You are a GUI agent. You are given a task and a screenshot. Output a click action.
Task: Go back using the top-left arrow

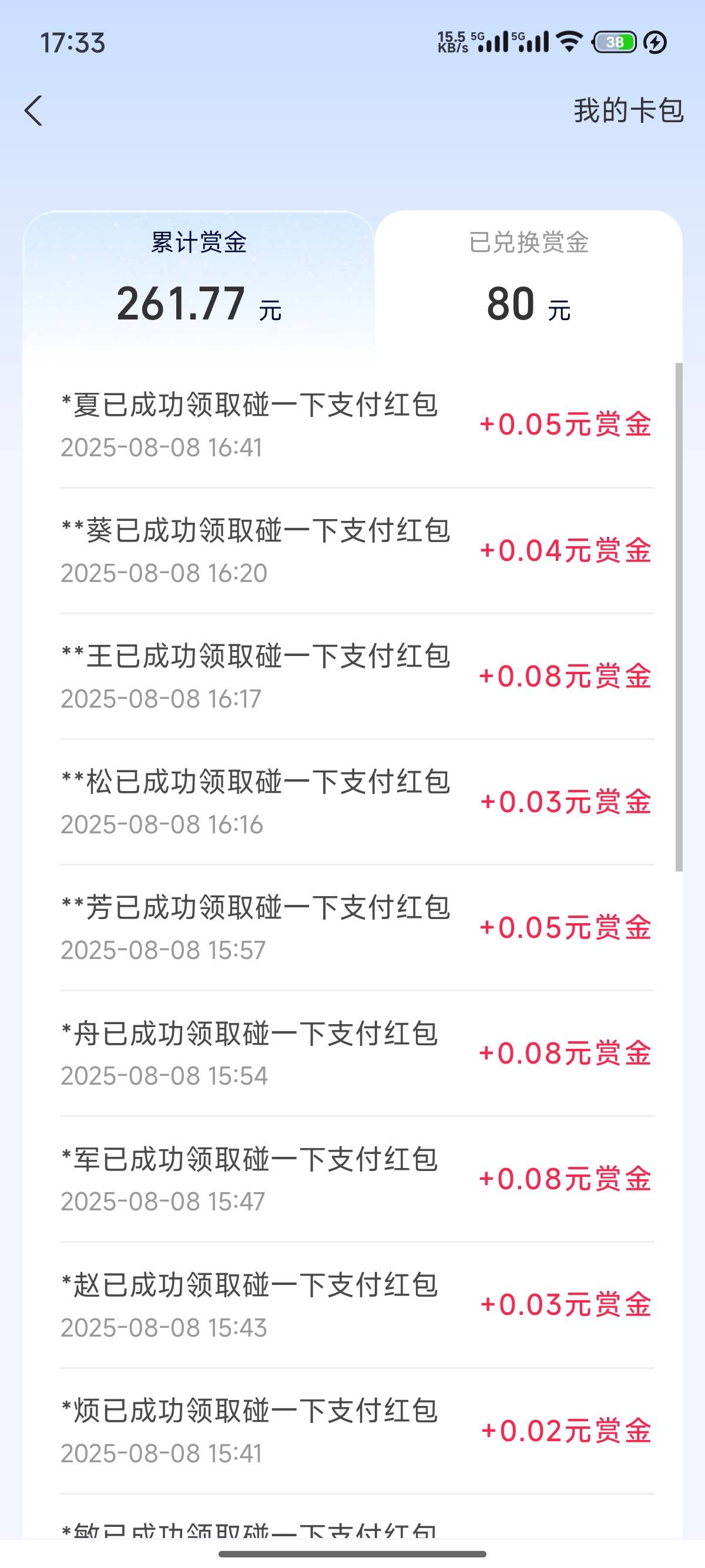[34, 111]
